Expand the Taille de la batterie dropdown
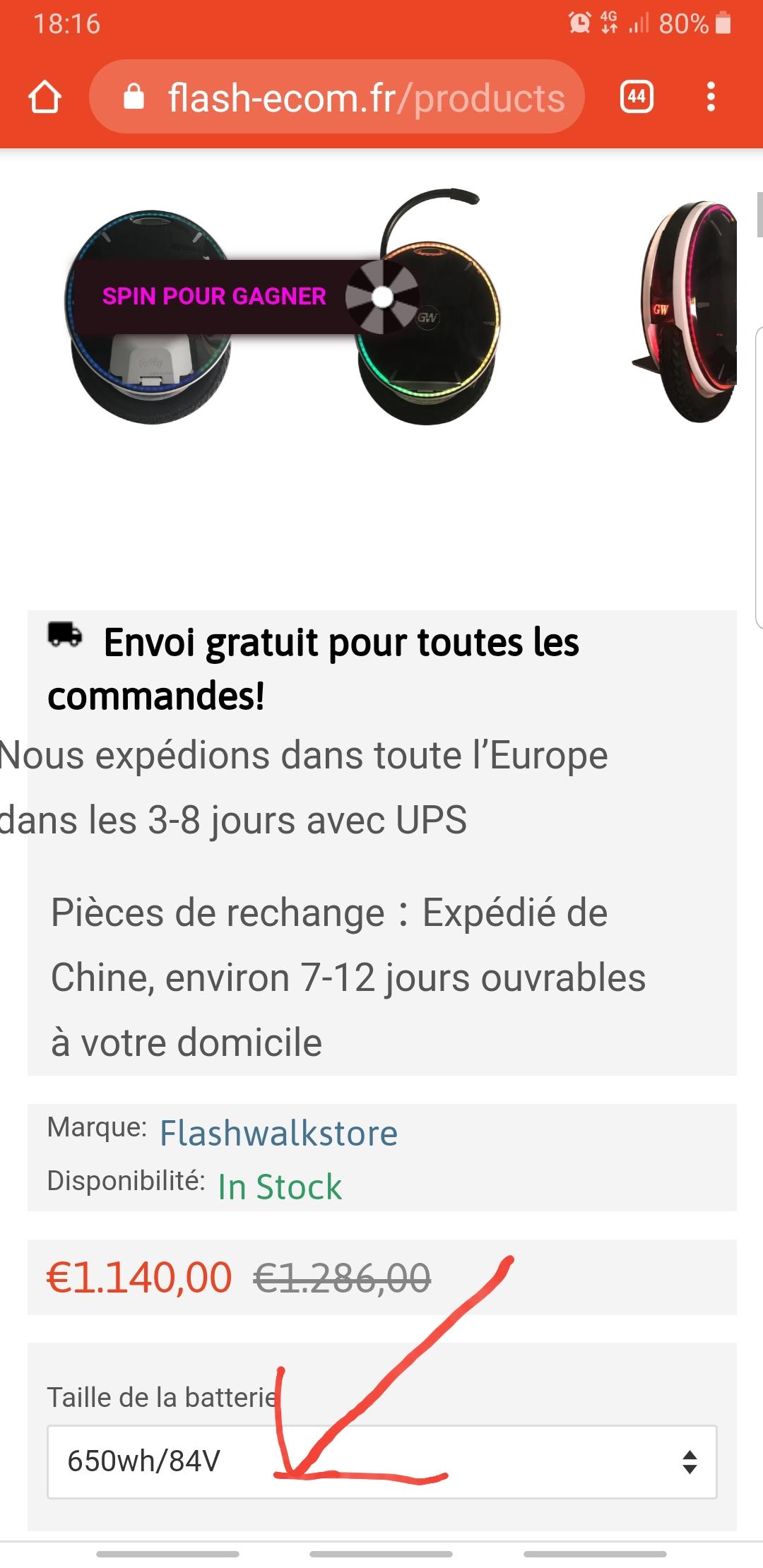 tap(381, 1461)
